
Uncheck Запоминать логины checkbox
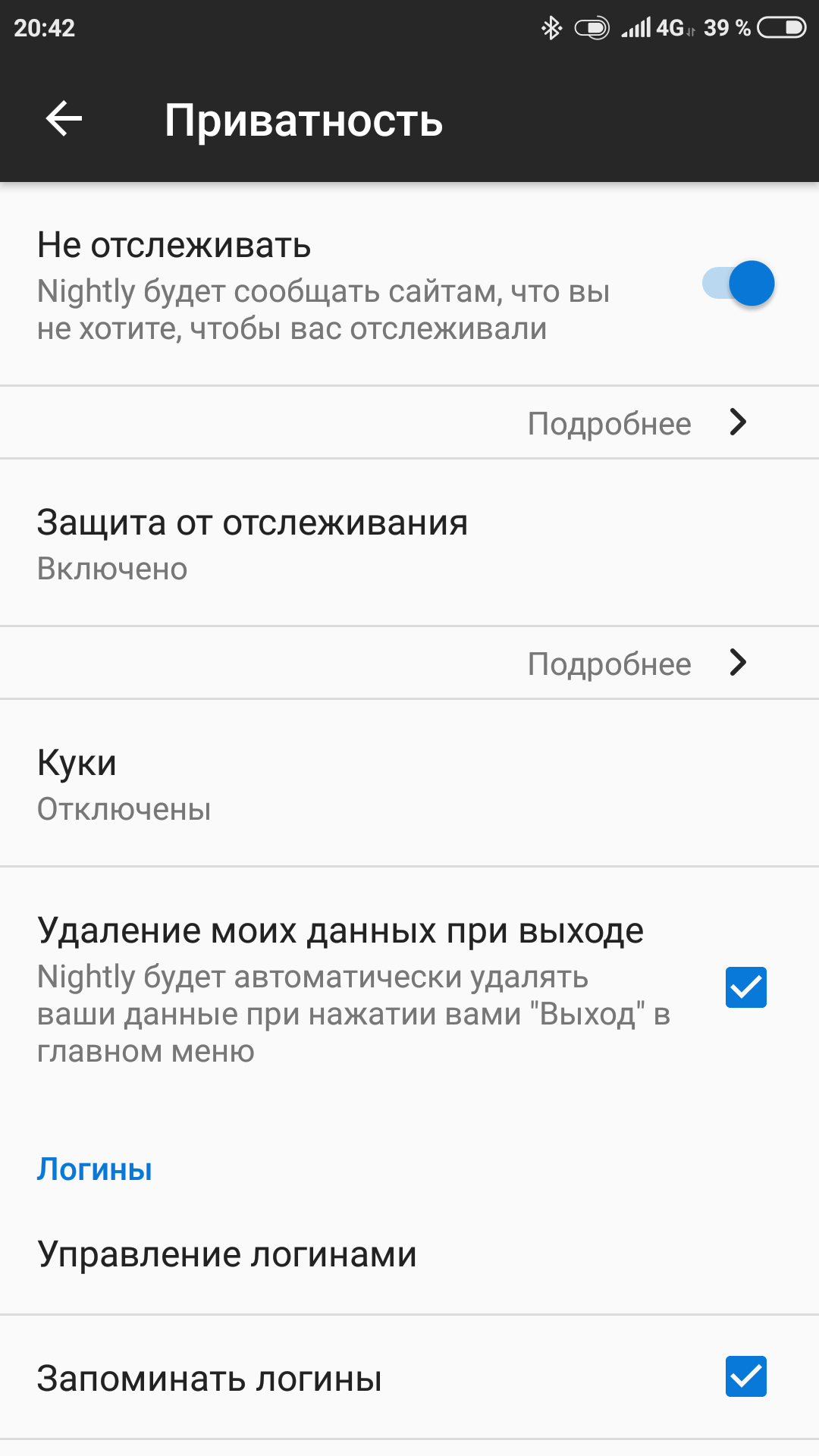coord(745,1376)
